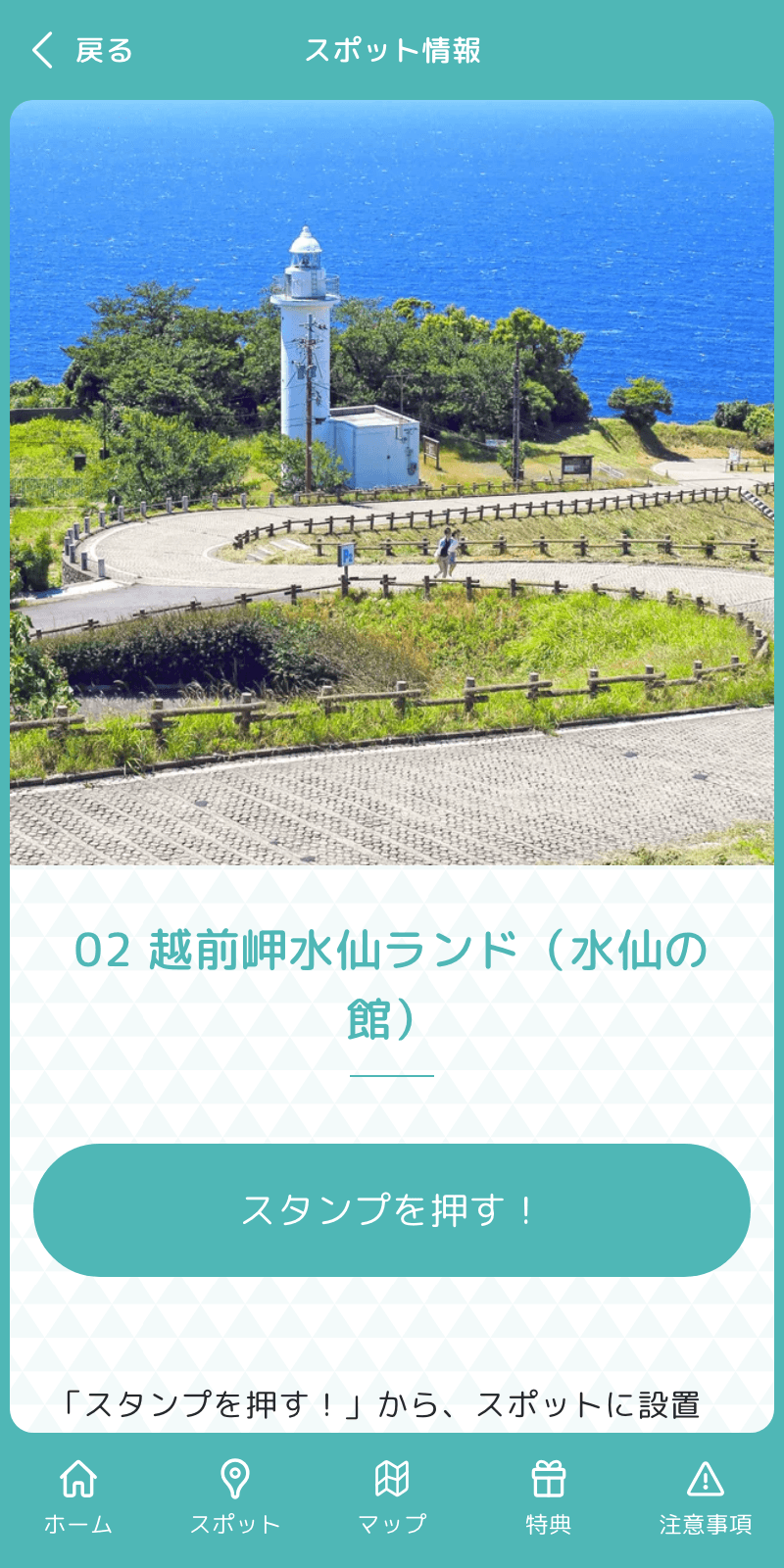Tap the instruction text starting with スタンプを押す！
The height and width of the screenshot is (1568, 784).
click(x=392, y=1403)
